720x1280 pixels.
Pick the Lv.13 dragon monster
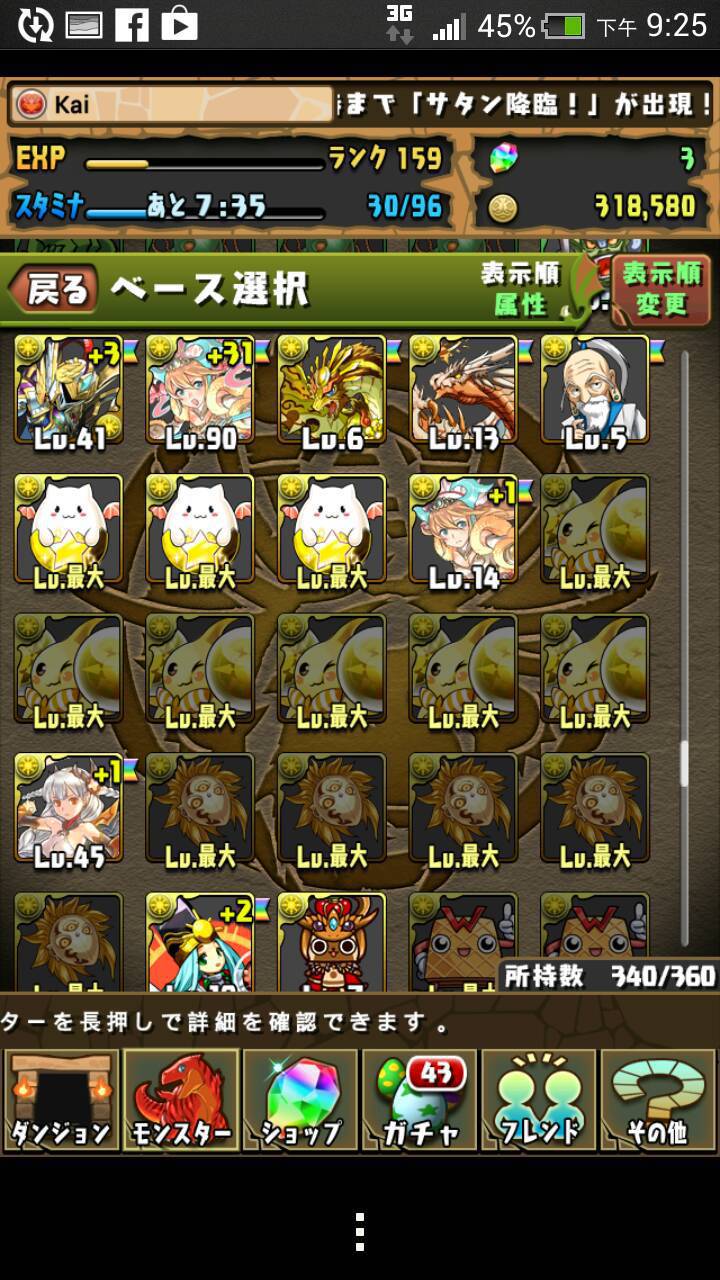coord(464,390)
